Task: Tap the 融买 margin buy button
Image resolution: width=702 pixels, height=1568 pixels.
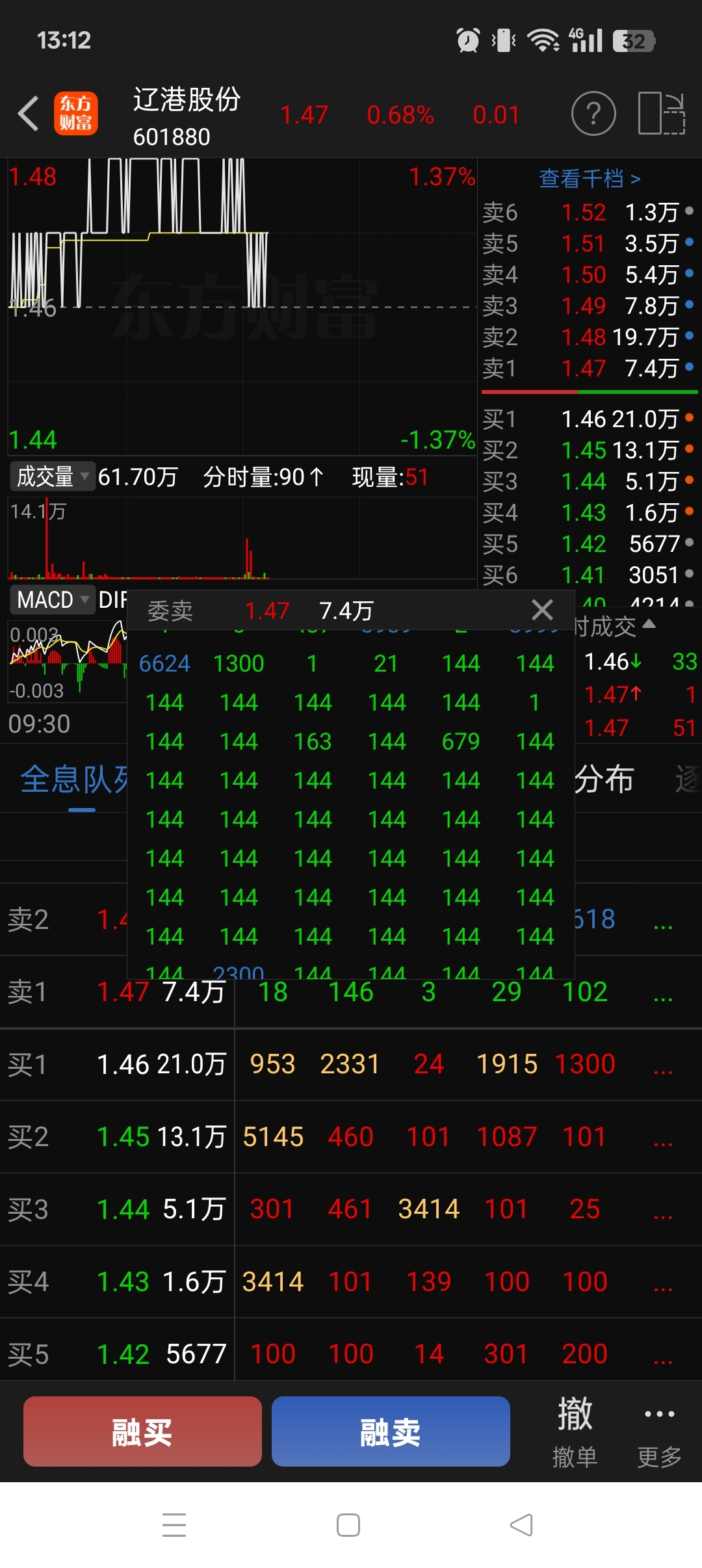Action: (142, 1431)
